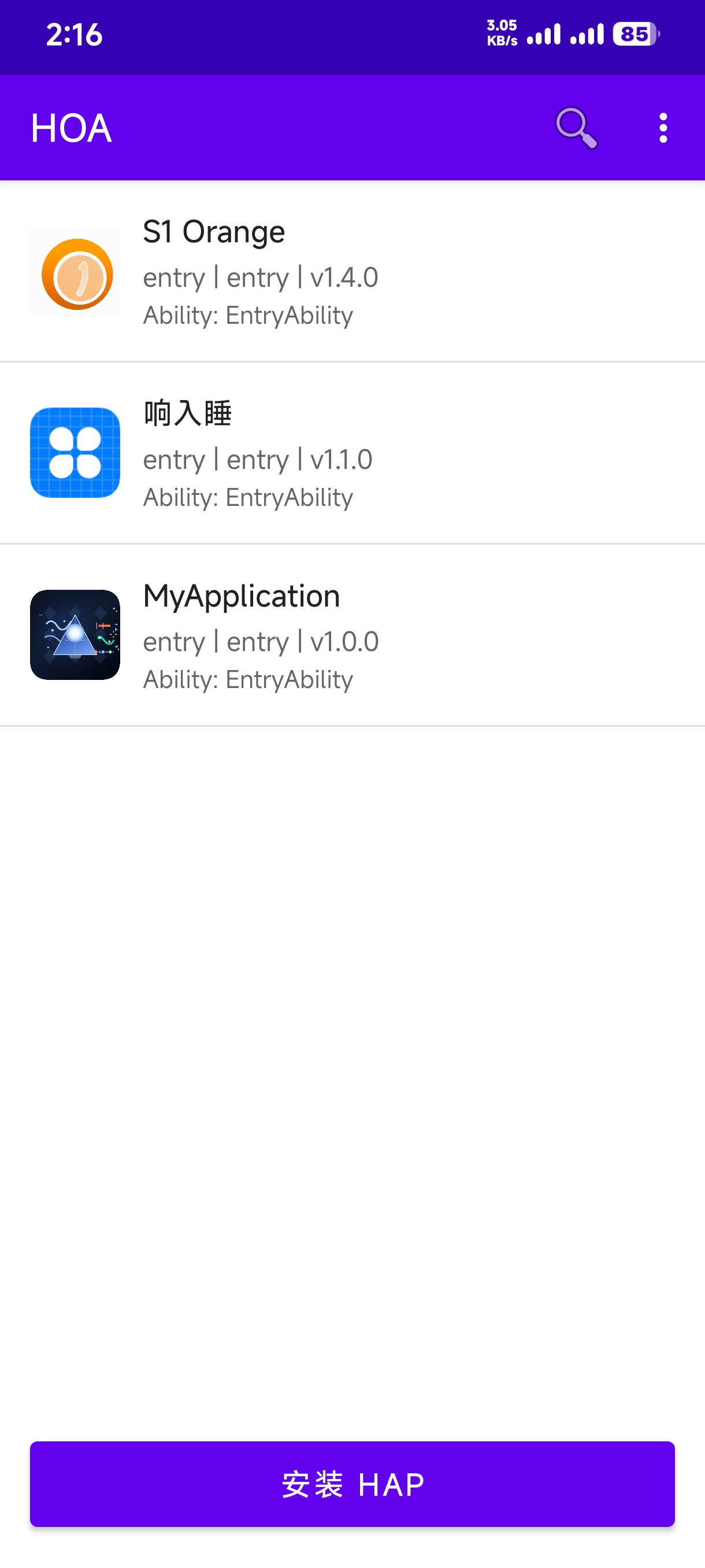The width and height of the screenshot is (705, 1568).
Task: Open the MyApplication v1.0.0 row
Action: (x=352, y=635)
